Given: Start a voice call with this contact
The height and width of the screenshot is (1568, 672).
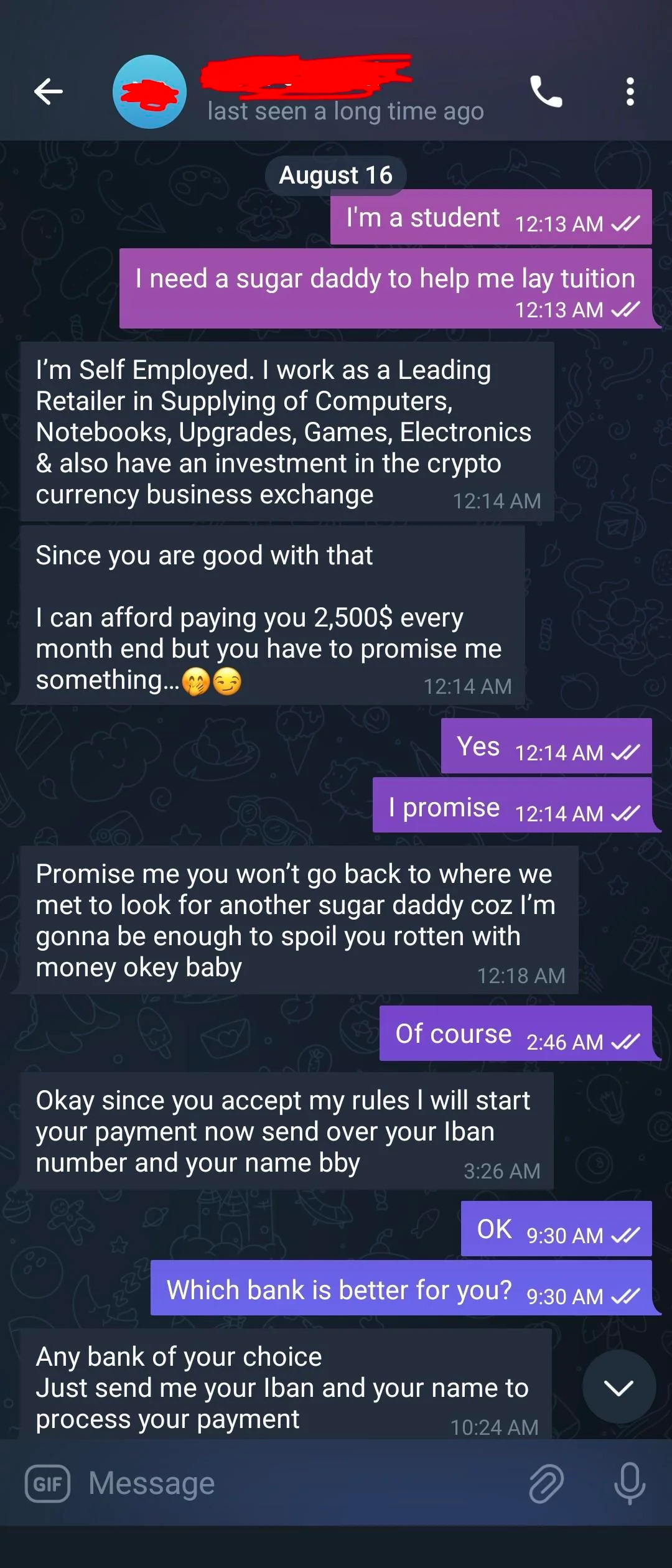Looking at the screenshot, I should pos(546,92).
